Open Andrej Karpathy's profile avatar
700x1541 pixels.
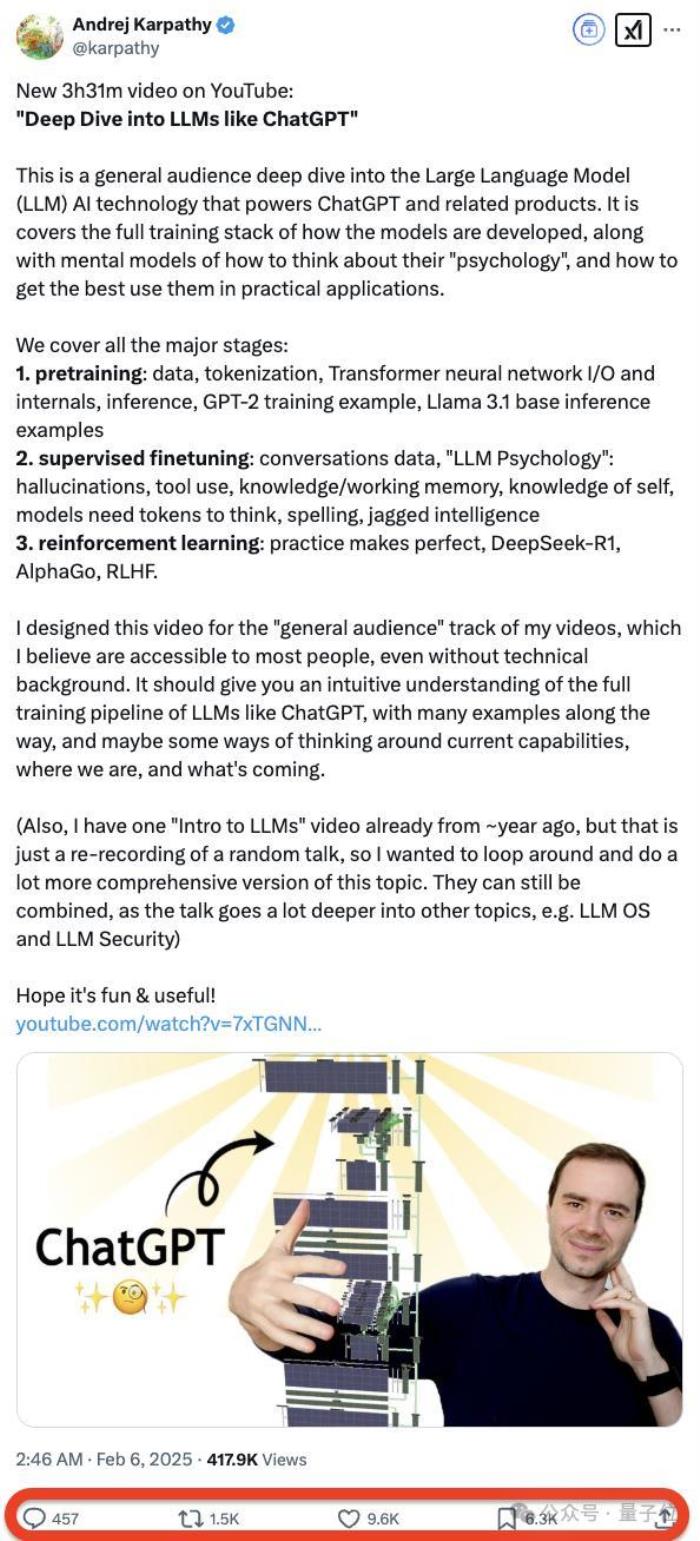pyautogui.click(x=38, y=36)
